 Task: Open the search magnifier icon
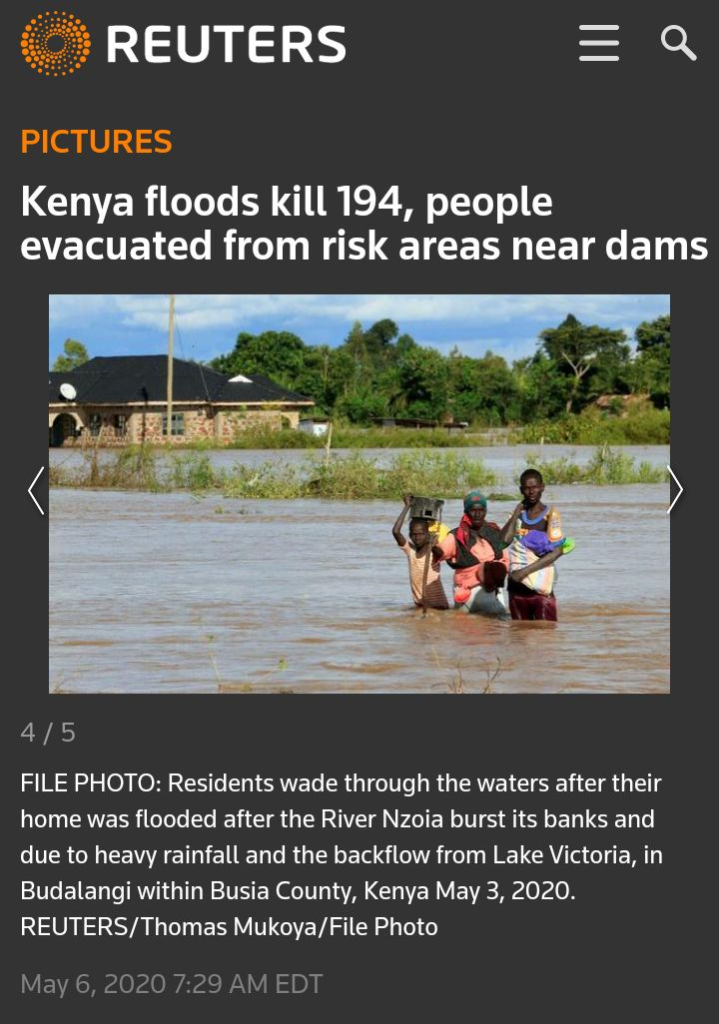[679, 44]
